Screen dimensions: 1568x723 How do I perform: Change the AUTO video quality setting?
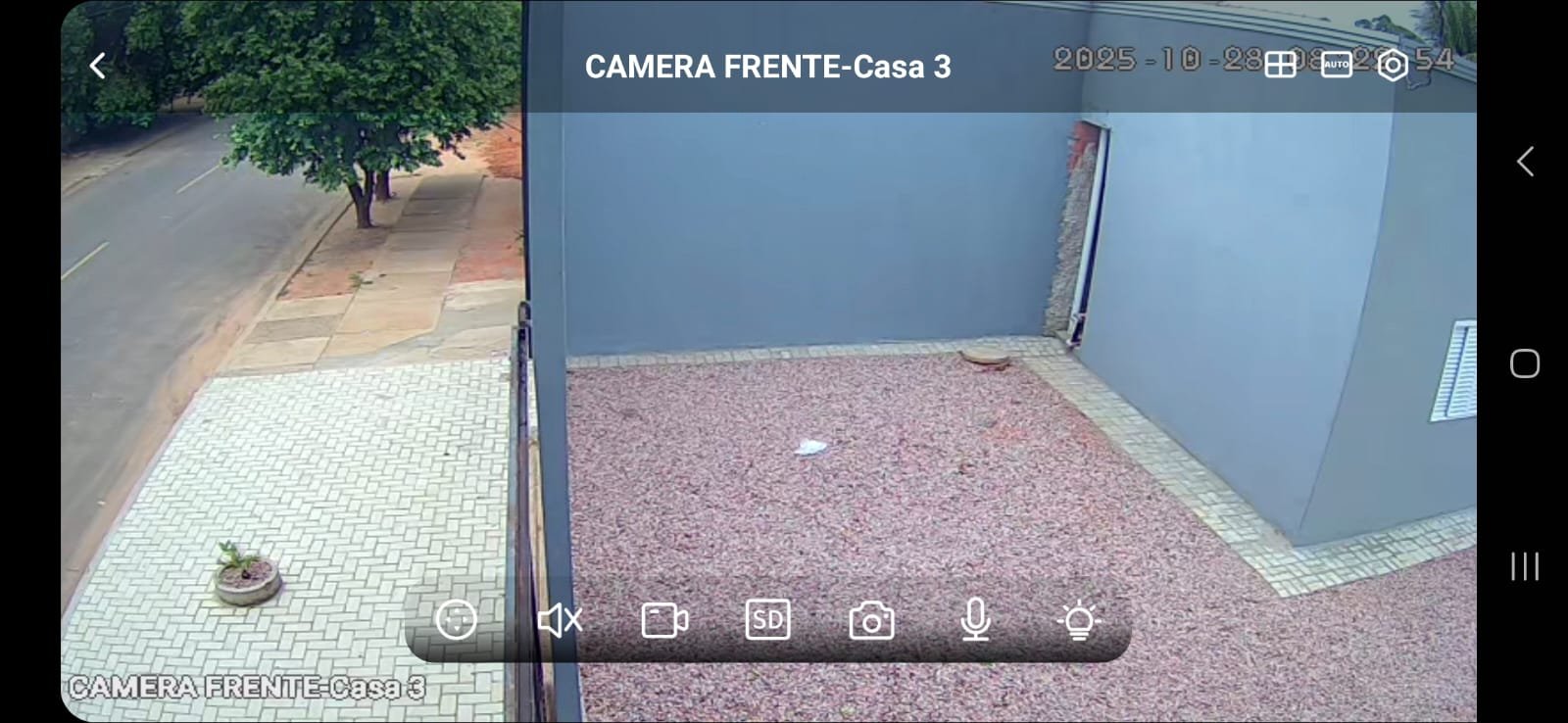coord(1336,65)
